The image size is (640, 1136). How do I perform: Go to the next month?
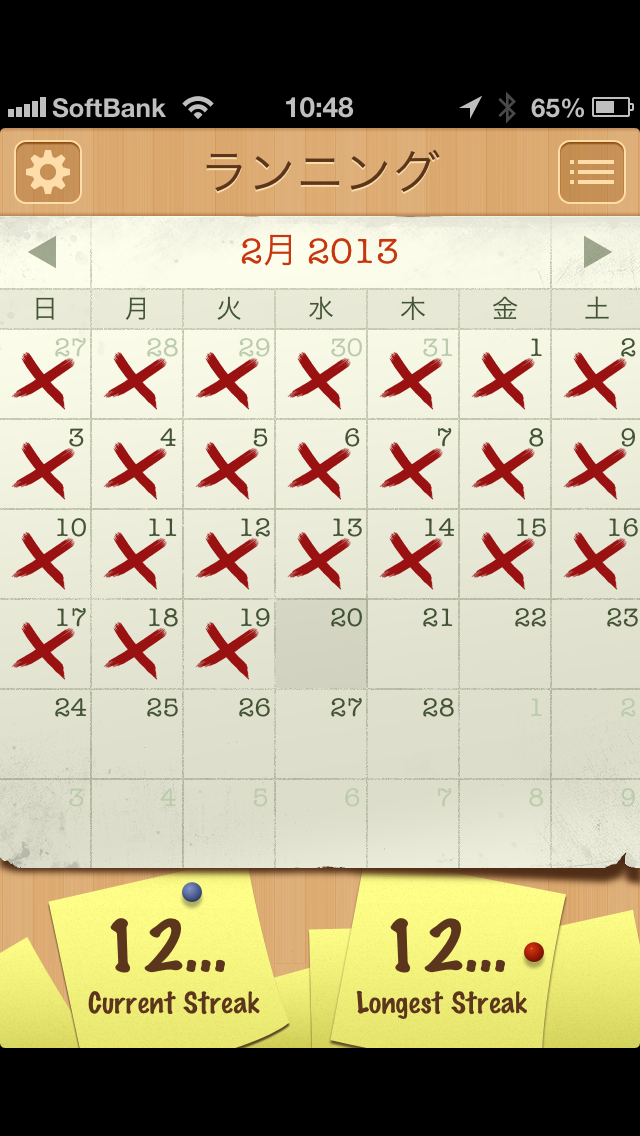[597, 252]
